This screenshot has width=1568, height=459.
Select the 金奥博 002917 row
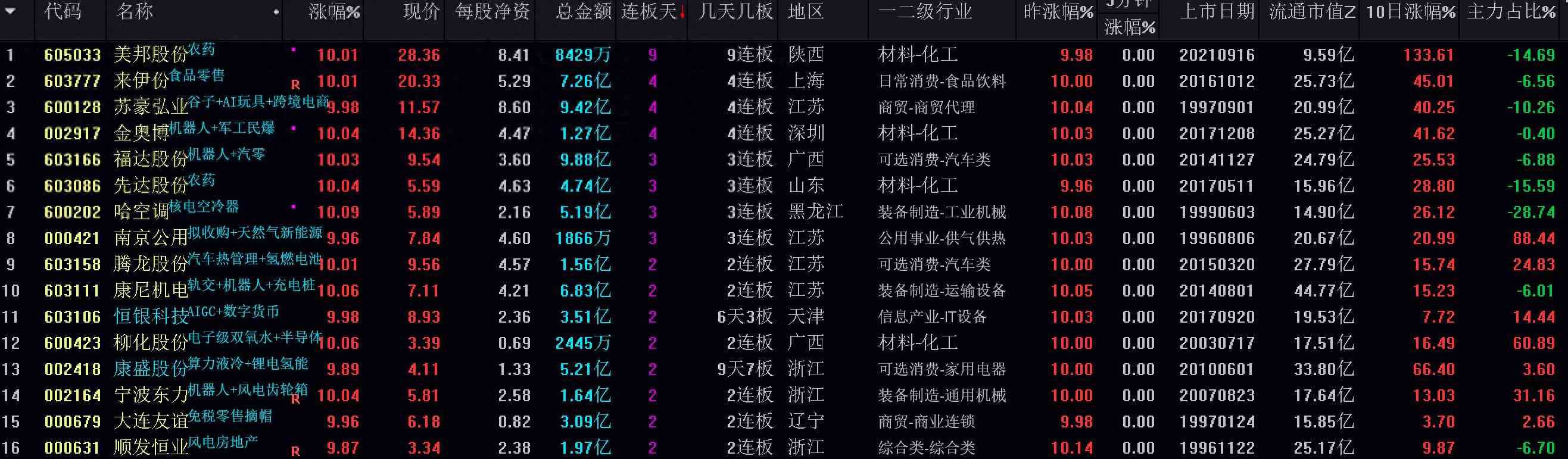141,134
